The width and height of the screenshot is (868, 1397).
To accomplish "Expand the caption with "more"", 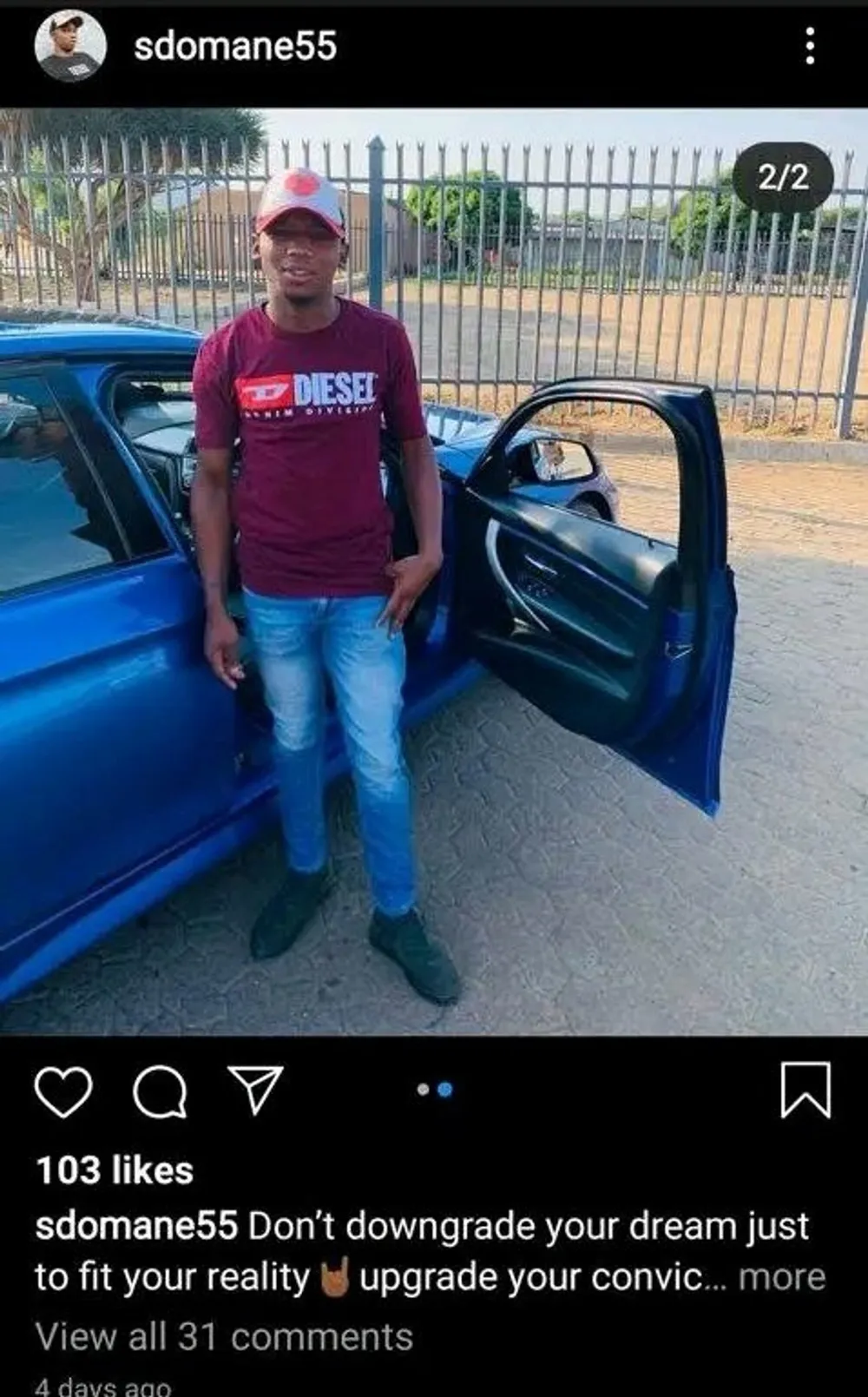I will (781, 1277).
